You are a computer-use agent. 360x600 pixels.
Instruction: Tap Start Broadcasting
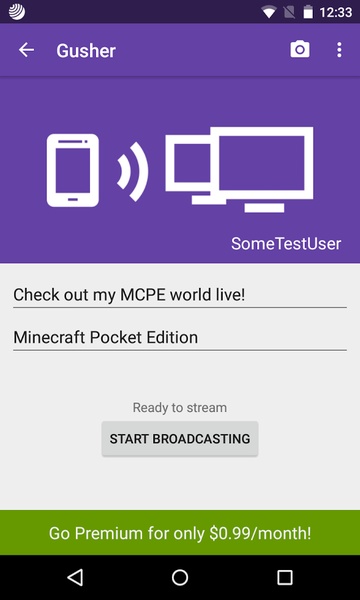point(180,439)
